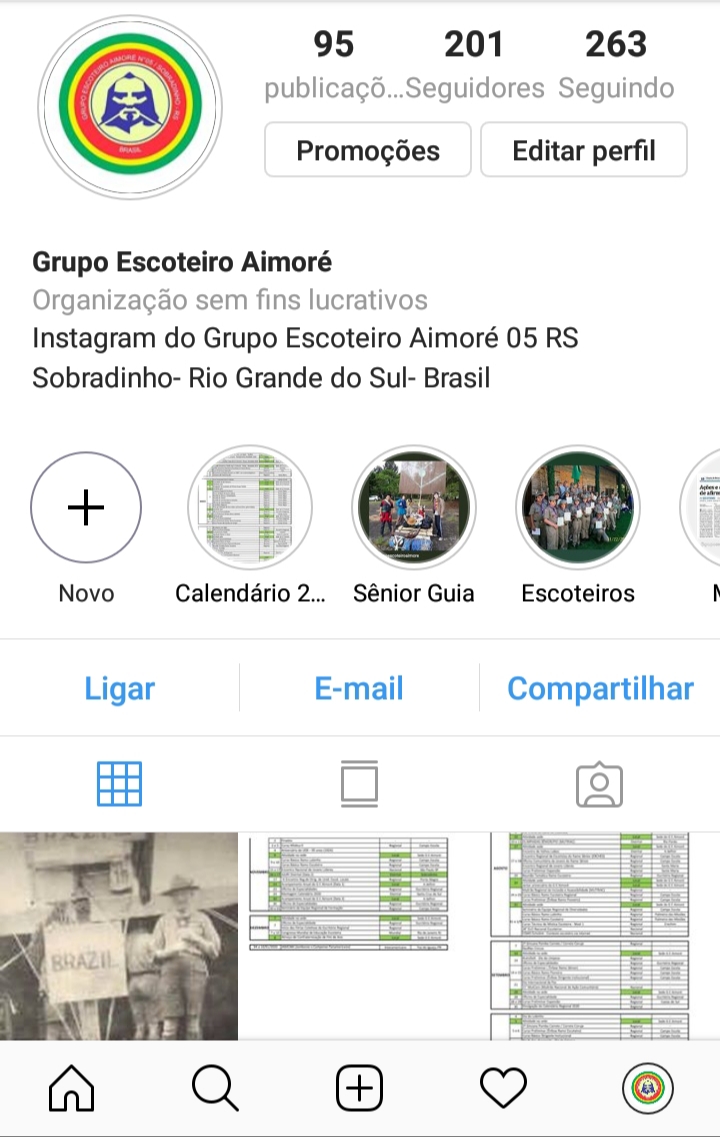Open the Sênior Guia highlight
Image resolution: width=720 pixels, height=1137 pixels.
[x=414, y=508]
